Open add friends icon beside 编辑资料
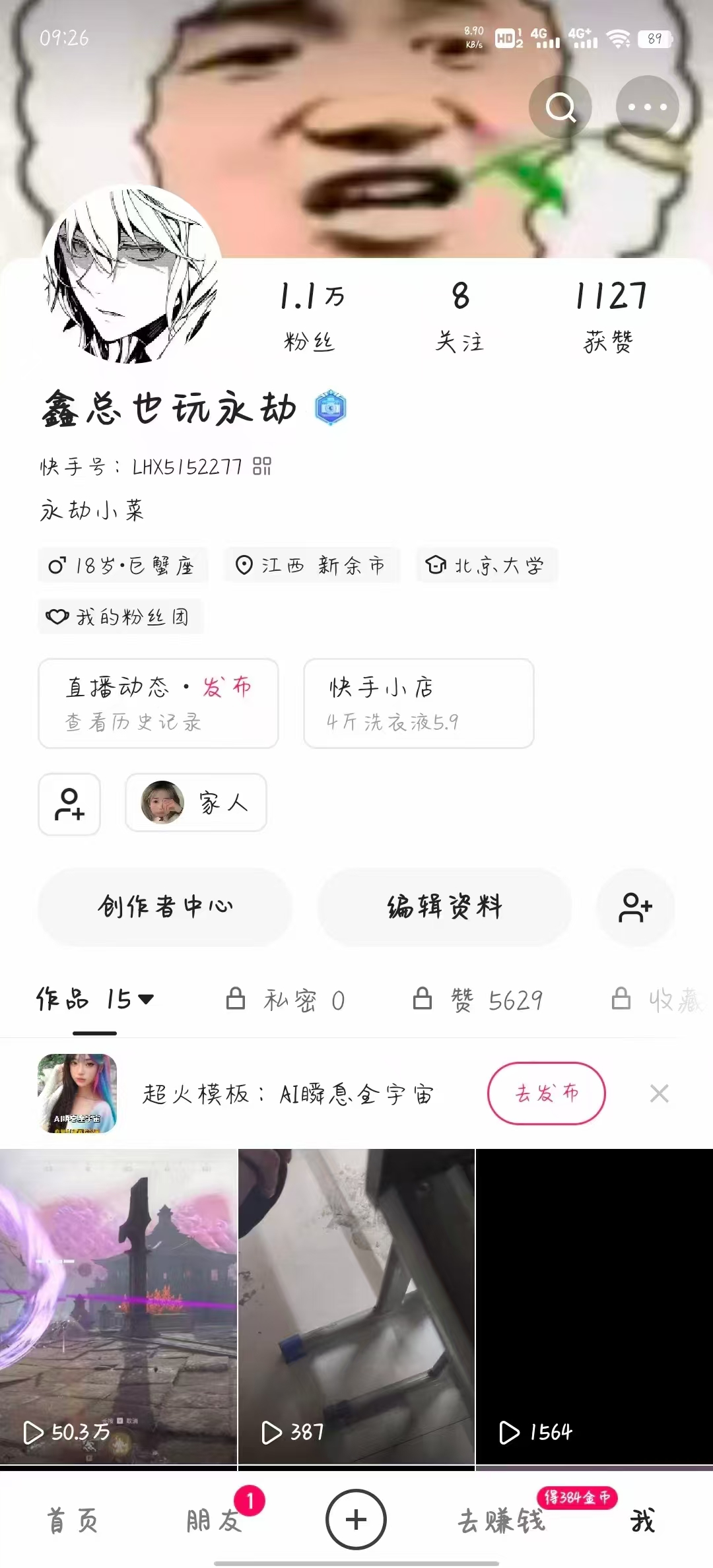Screen dimensions: 713x1568 pos(635,907)
